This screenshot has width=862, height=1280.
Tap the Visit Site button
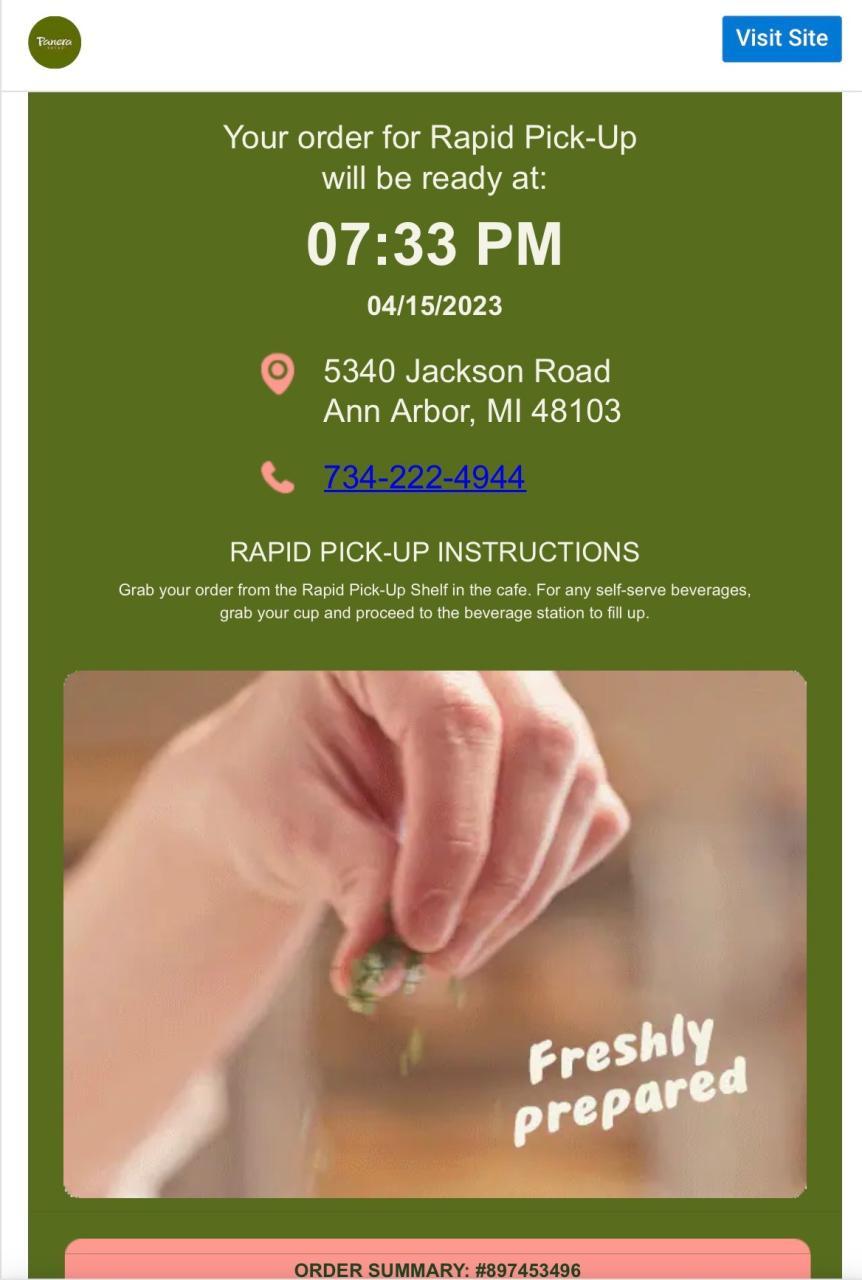(x=781, y=39)
